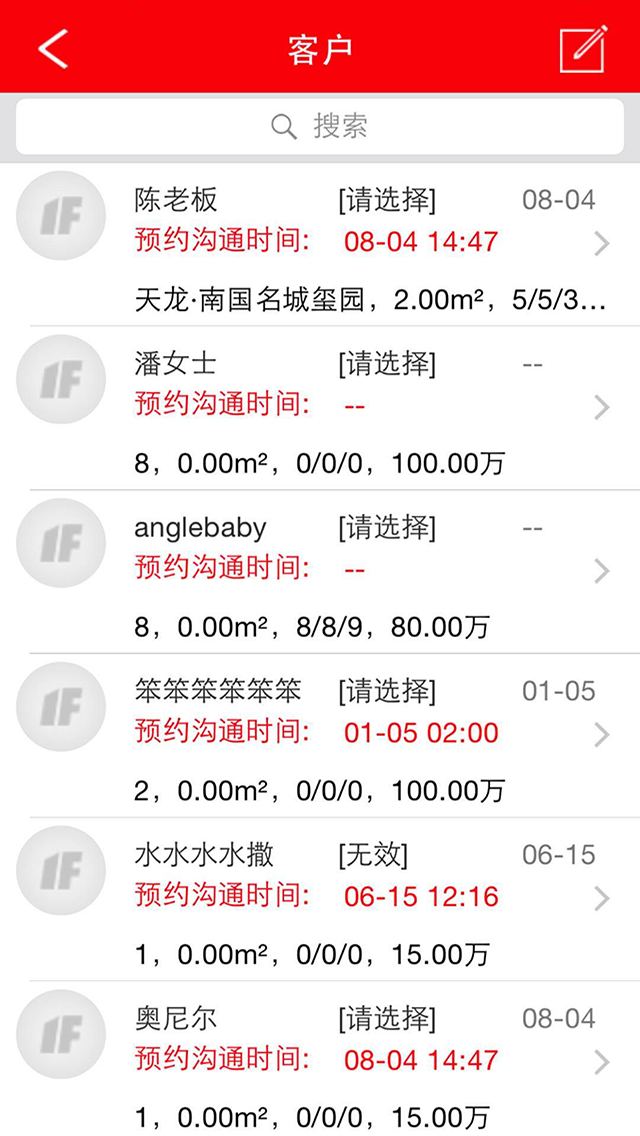Image resolution: width=640 pixels, height=1136 pixels.
Task: Focus the 搜索 search field
Action: [320, 126]
